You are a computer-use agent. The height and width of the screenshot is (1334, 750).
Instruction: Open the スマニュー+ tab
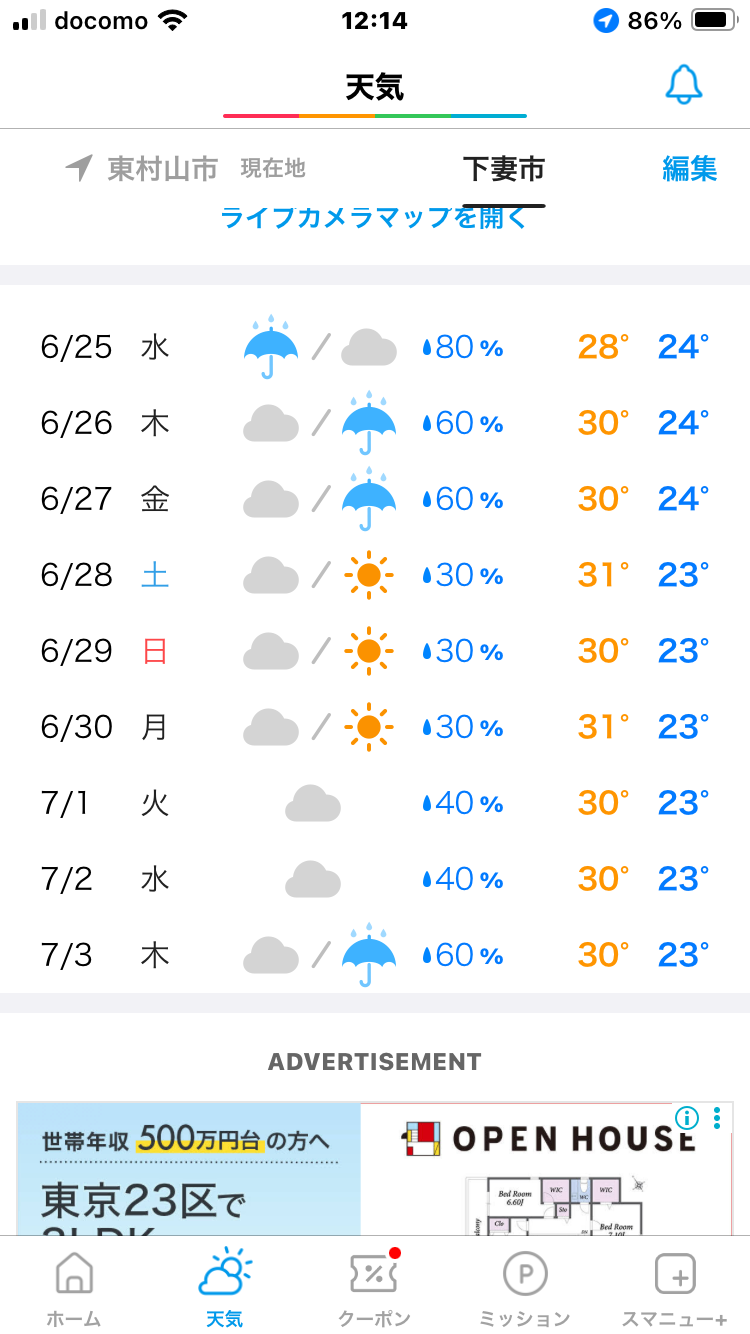(x=675, y=1290)
